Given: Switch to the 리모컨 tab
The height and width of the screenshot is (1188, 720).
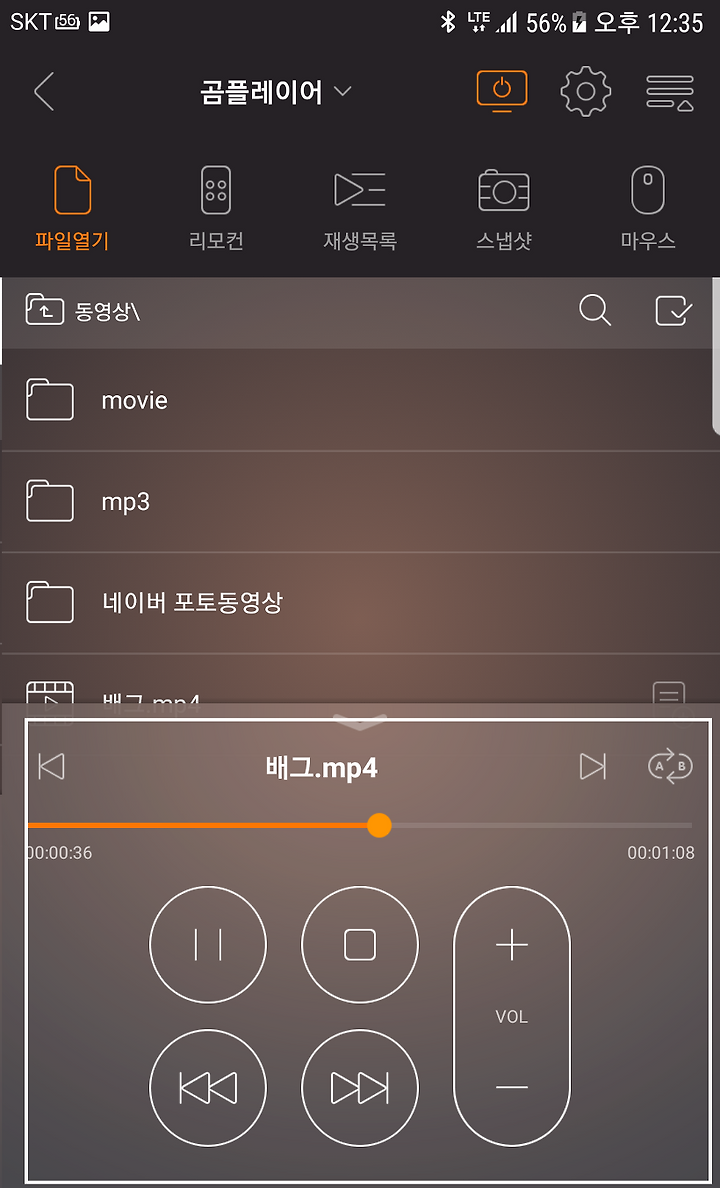Looking at the screenshot, I should 216,208.
